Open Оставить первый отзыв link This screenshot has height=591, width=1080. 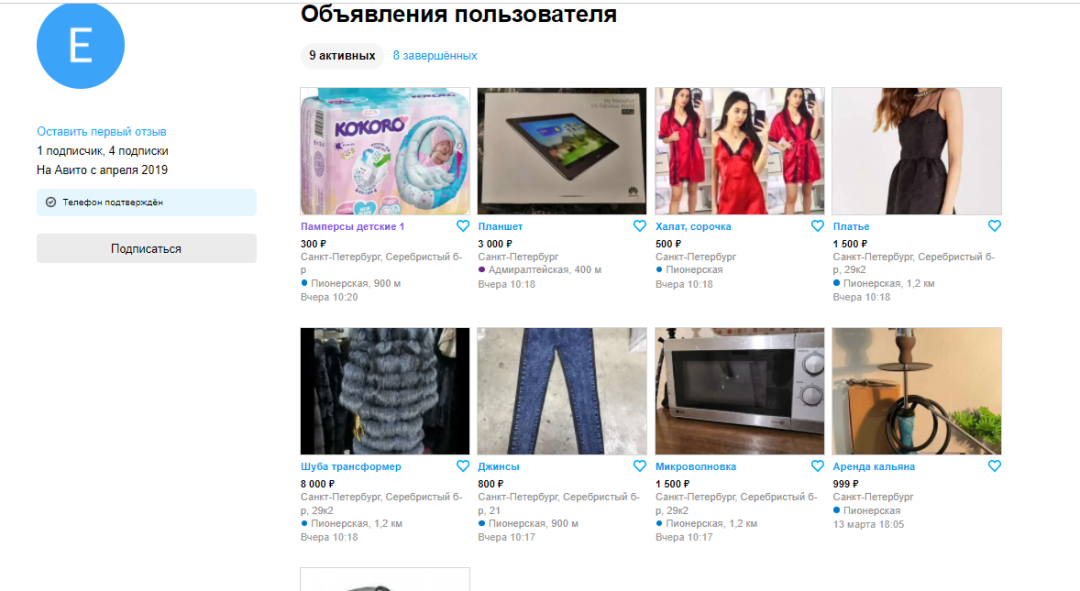[x=101, y=132]
